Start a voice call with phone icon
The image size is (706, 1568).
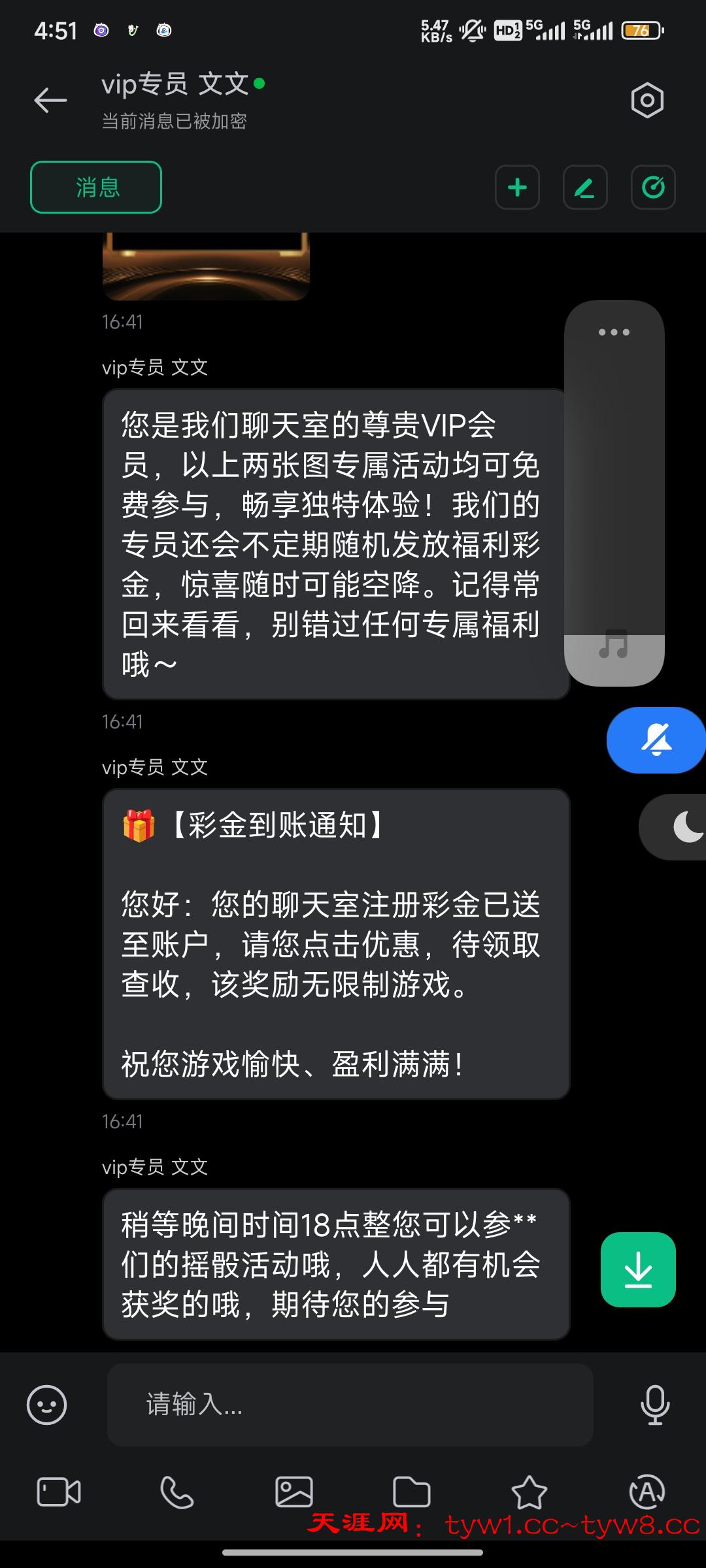[176, 1492]
